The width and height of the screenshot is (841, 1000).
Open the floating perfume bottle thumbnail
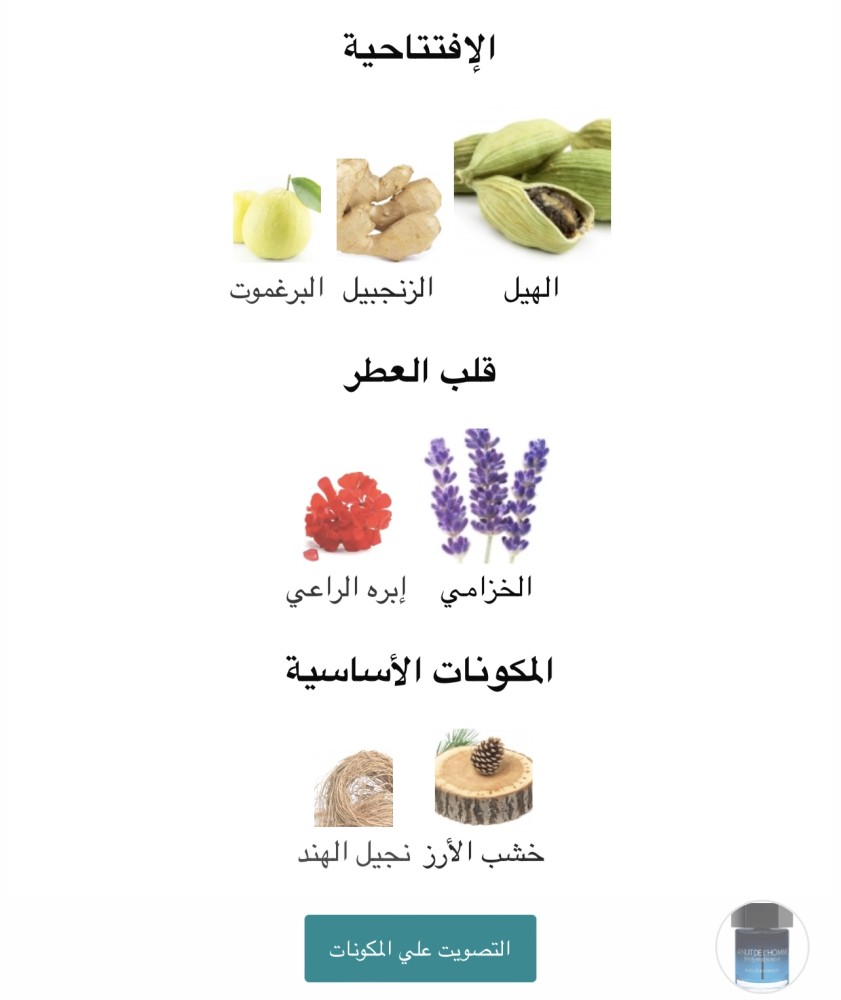click(x=762, y=945)
